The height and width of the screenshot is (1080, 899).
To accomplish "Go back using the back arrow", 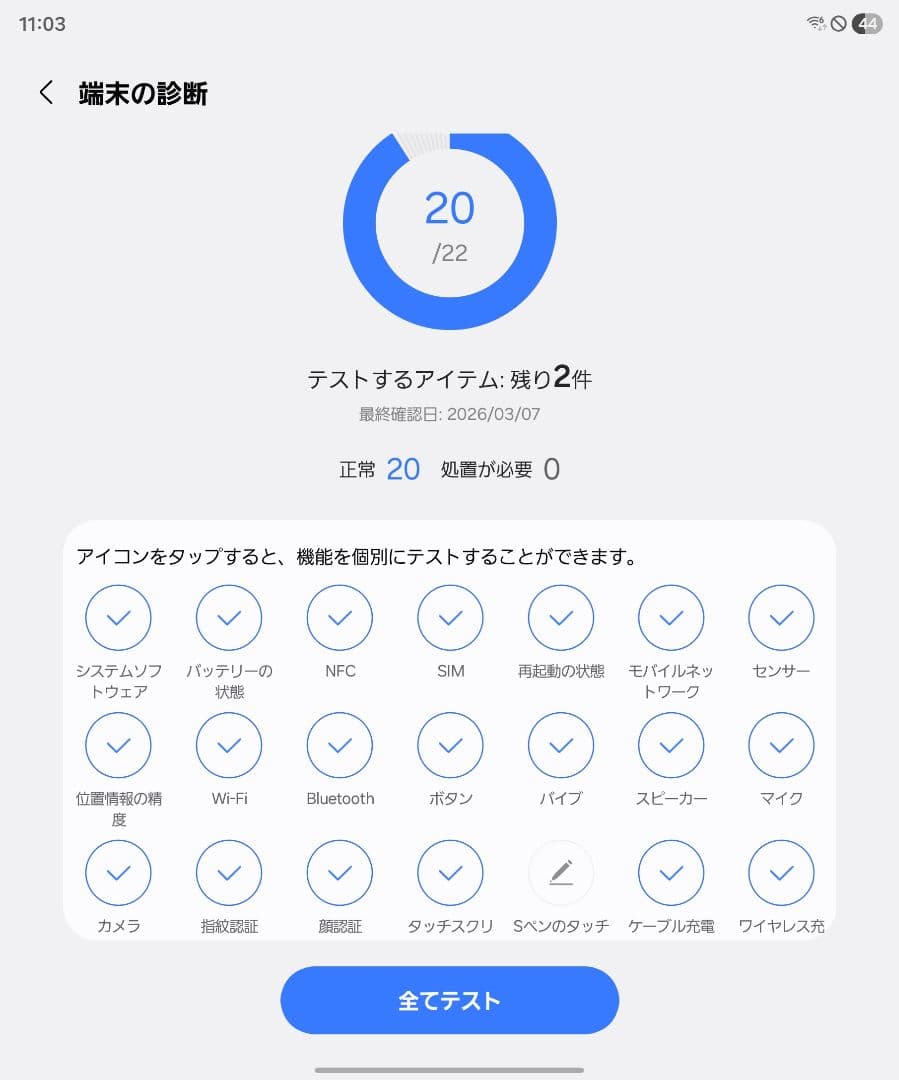I will (45, 91).
